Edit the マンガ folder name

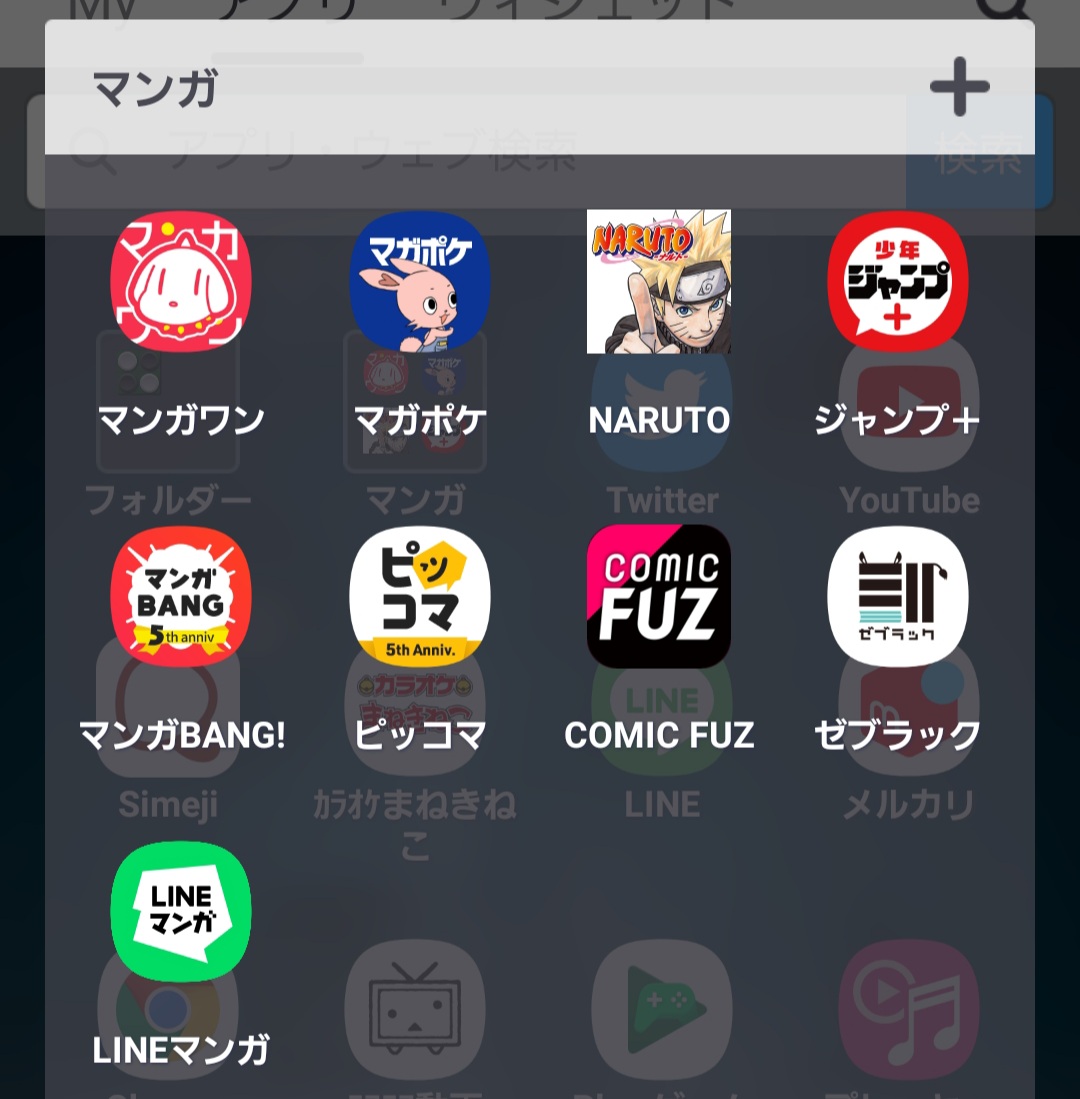[x=156, y=89]
